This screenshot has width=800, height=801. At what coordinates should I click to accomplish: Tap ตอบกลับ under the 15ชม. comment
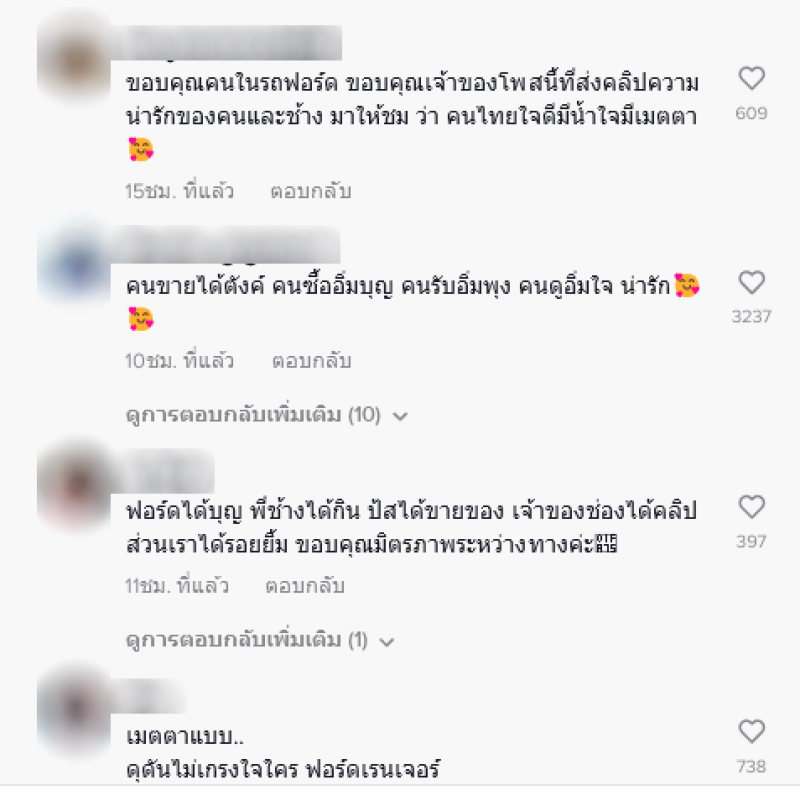pyautogui.click(x=310, y=191)
